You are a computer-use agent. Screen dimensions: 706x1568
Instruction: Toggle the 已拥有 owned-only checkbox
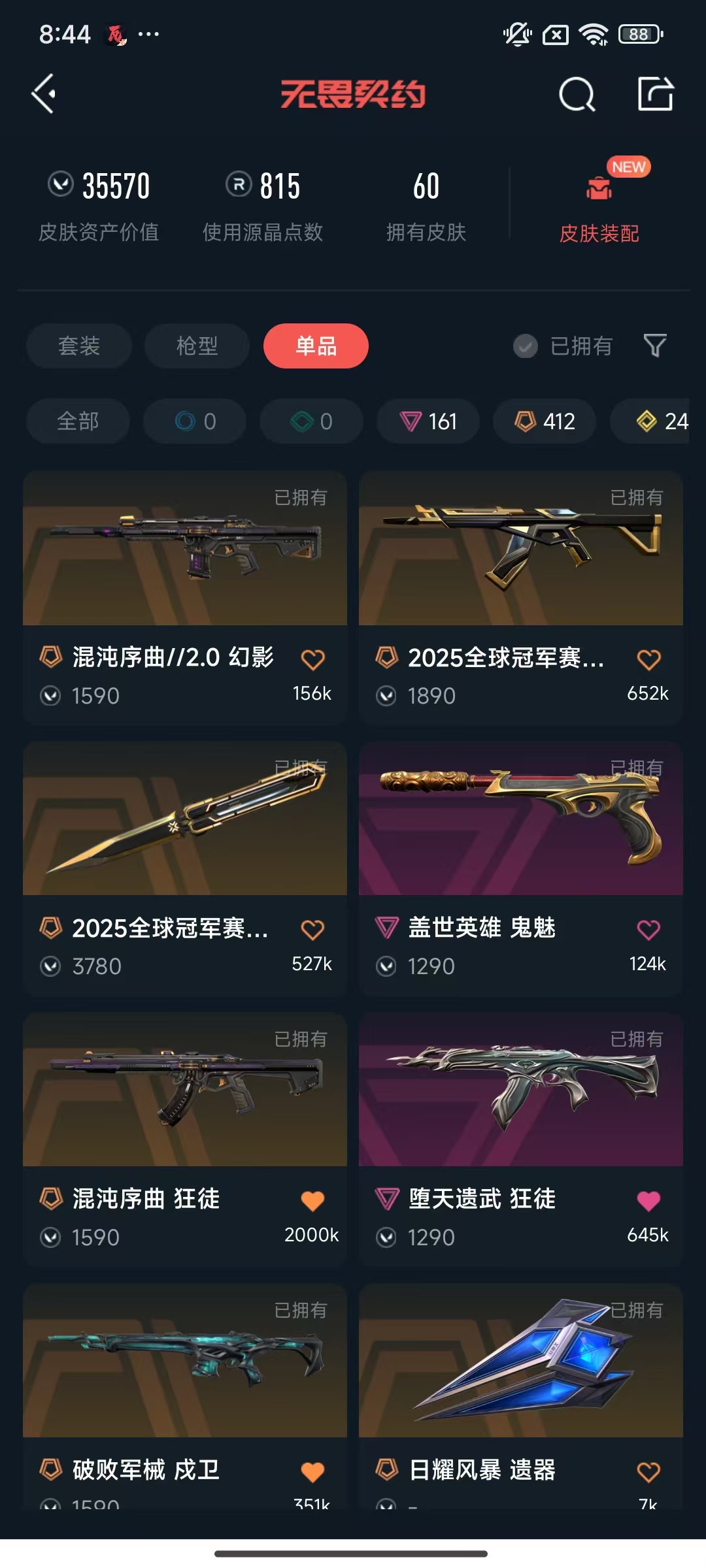[526, 346]
